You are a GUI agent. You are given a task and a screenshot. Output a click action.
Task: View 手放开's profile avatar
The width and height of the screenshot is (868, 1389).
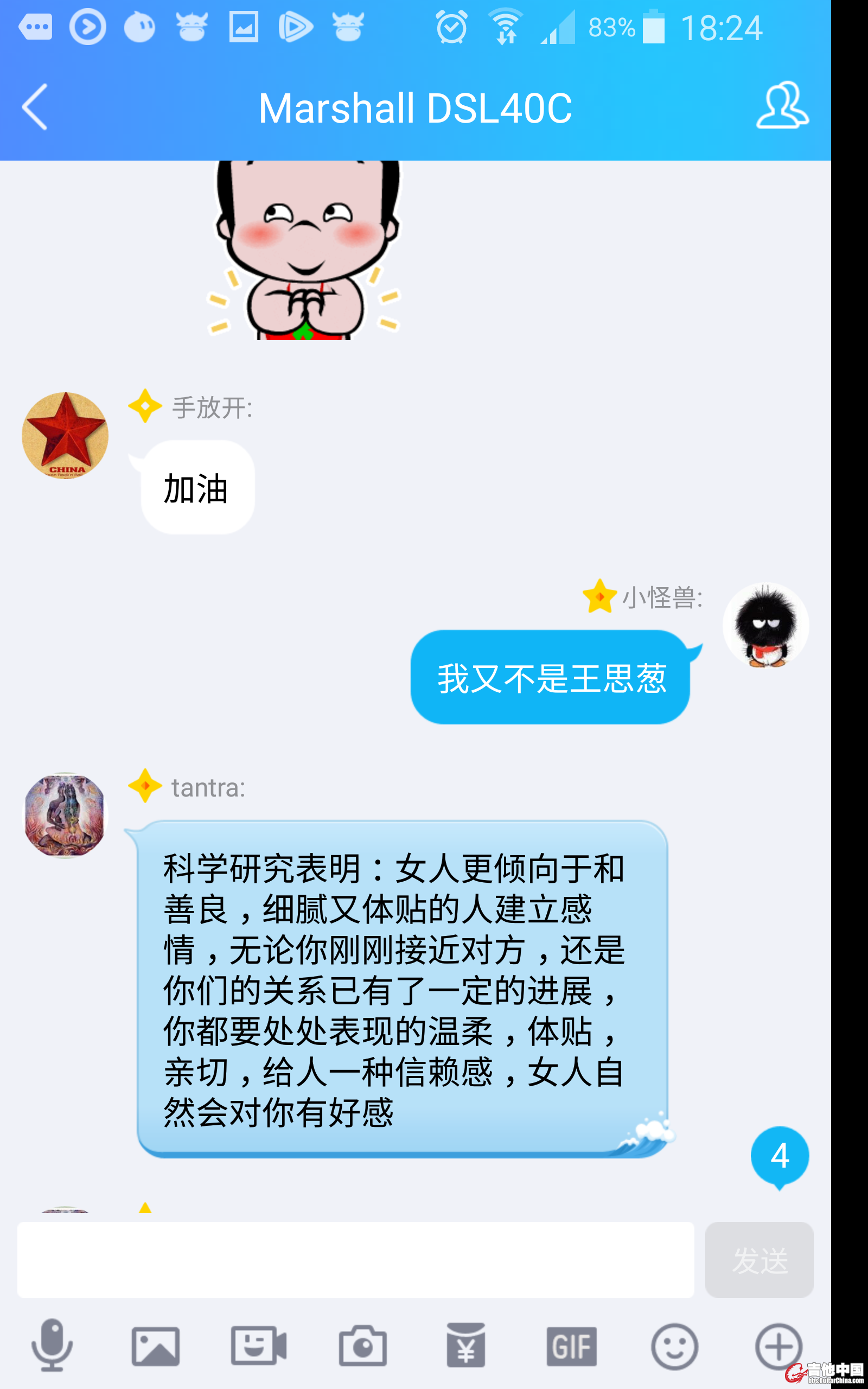click(65, 435)
